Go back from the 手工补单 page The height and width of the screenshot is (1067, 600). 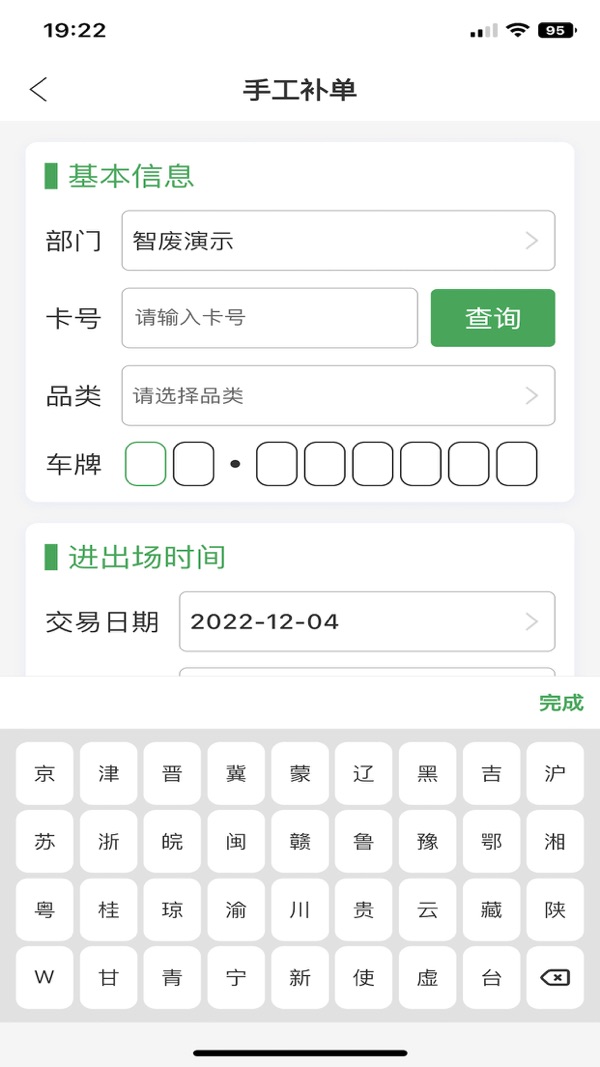click(x=39, y=89)
